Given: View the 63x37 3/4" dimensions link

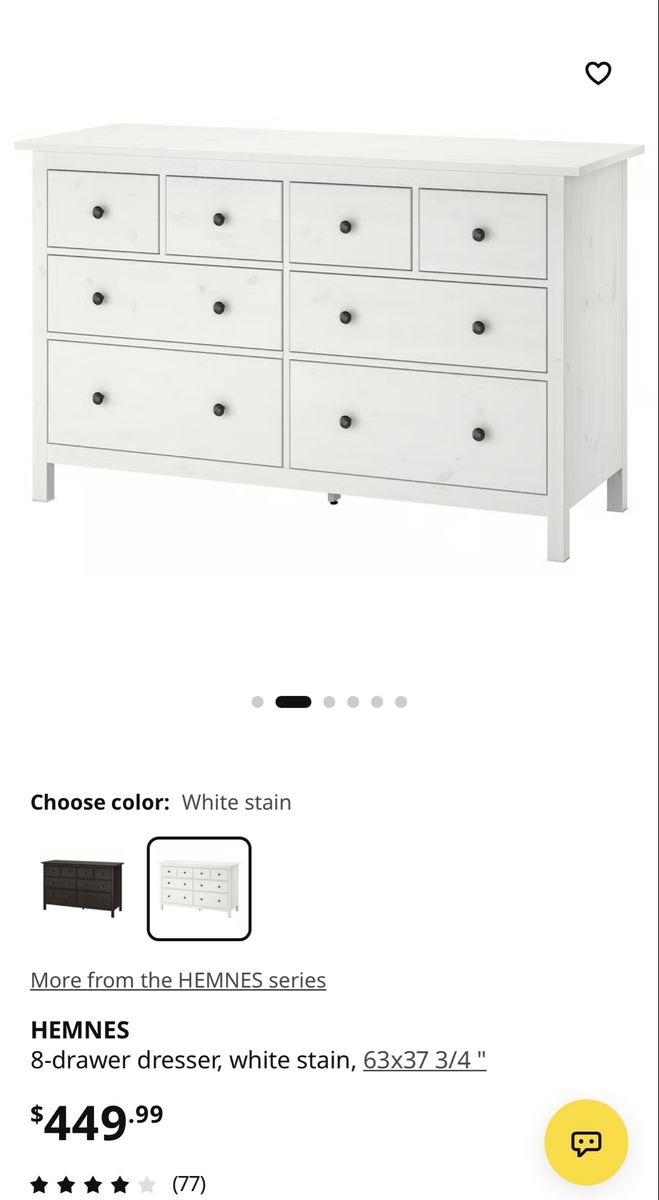Looking at the screenshot, I should pyautogui.click(x=424, y=1060).
